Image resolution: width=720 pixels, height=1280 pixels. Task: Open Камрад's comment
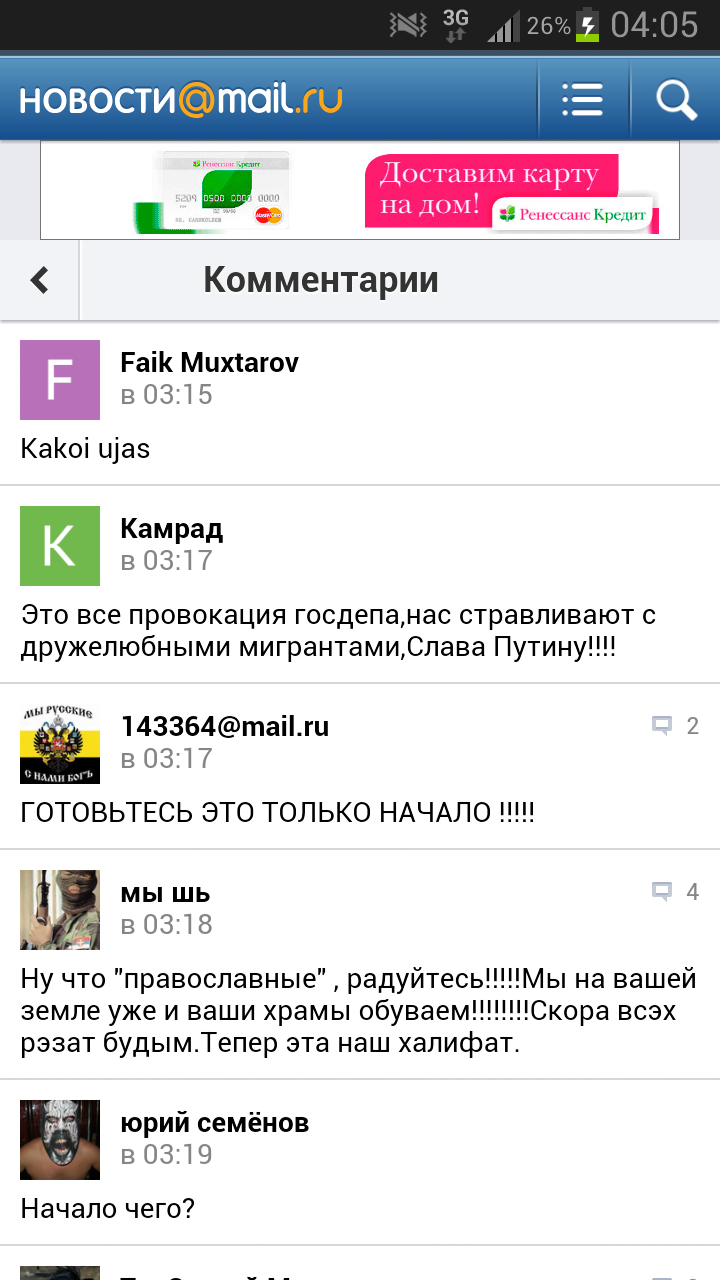click(x=360, y=630)
